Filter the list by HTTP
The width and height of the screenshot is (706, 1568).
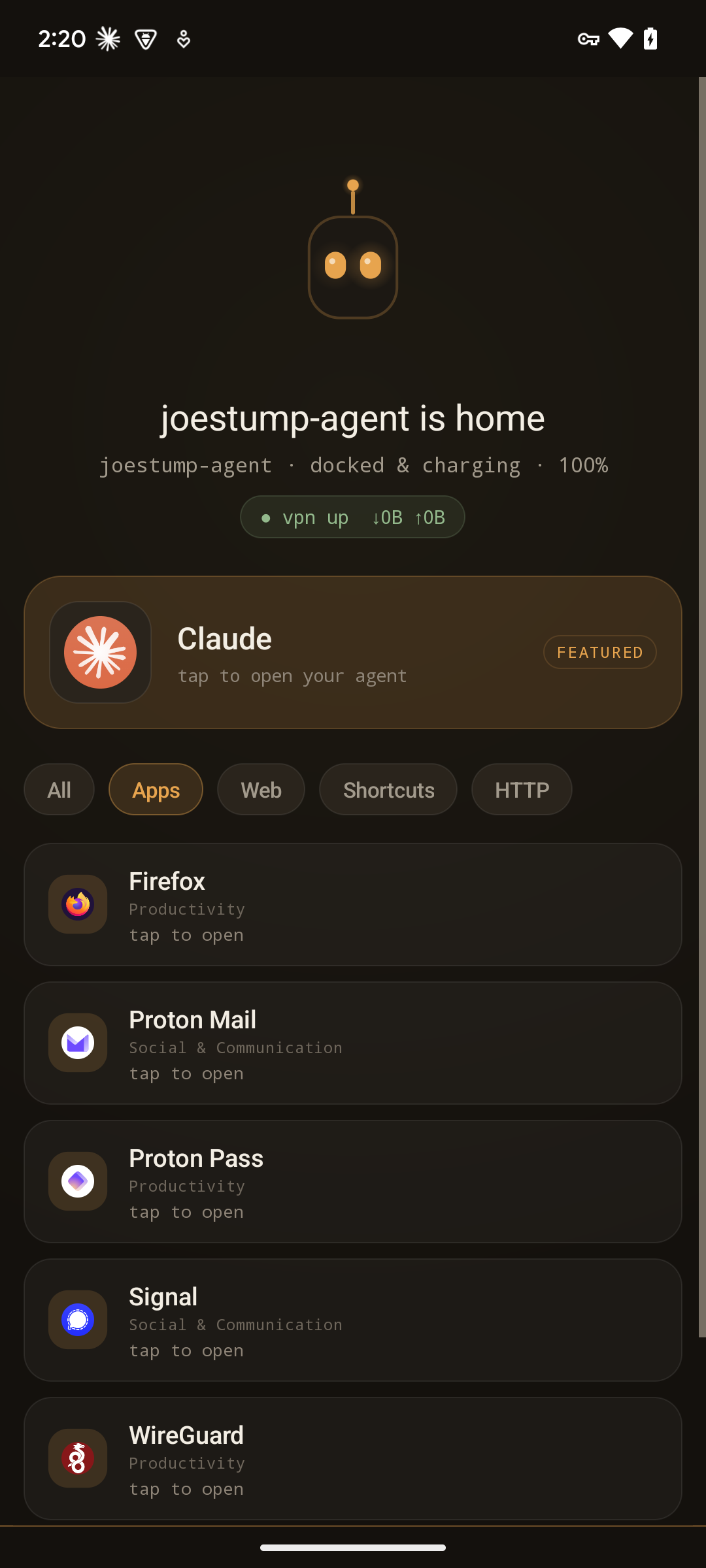pos(522,789)
